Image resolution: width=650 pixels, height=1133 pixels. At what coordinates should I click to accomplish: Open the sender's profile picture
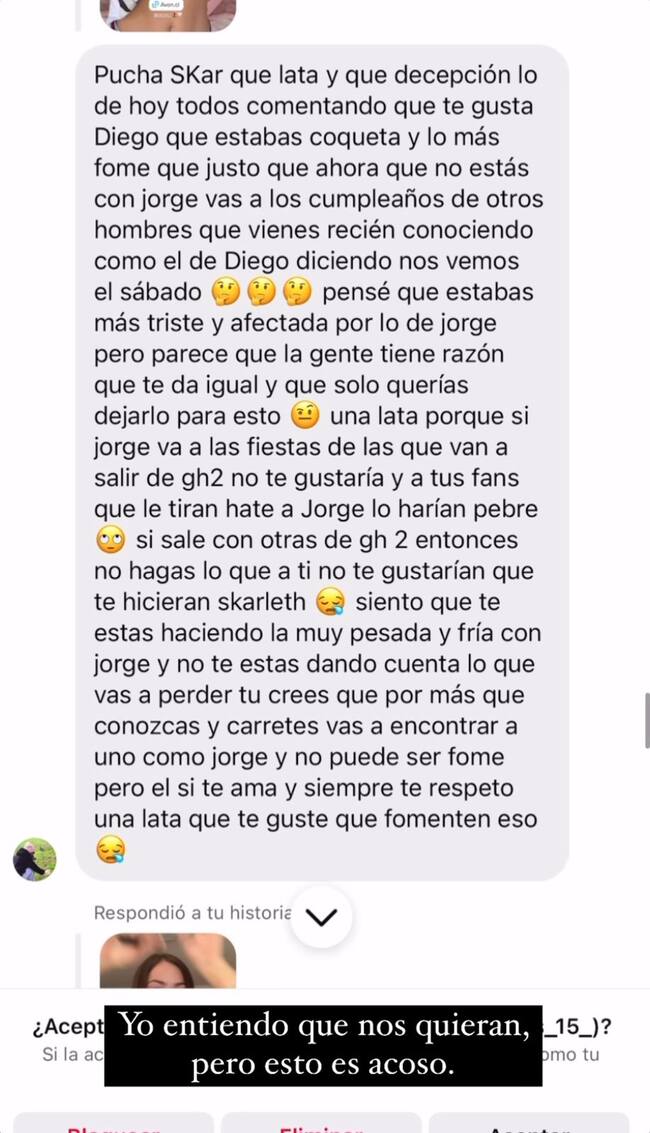coord(34,859)
